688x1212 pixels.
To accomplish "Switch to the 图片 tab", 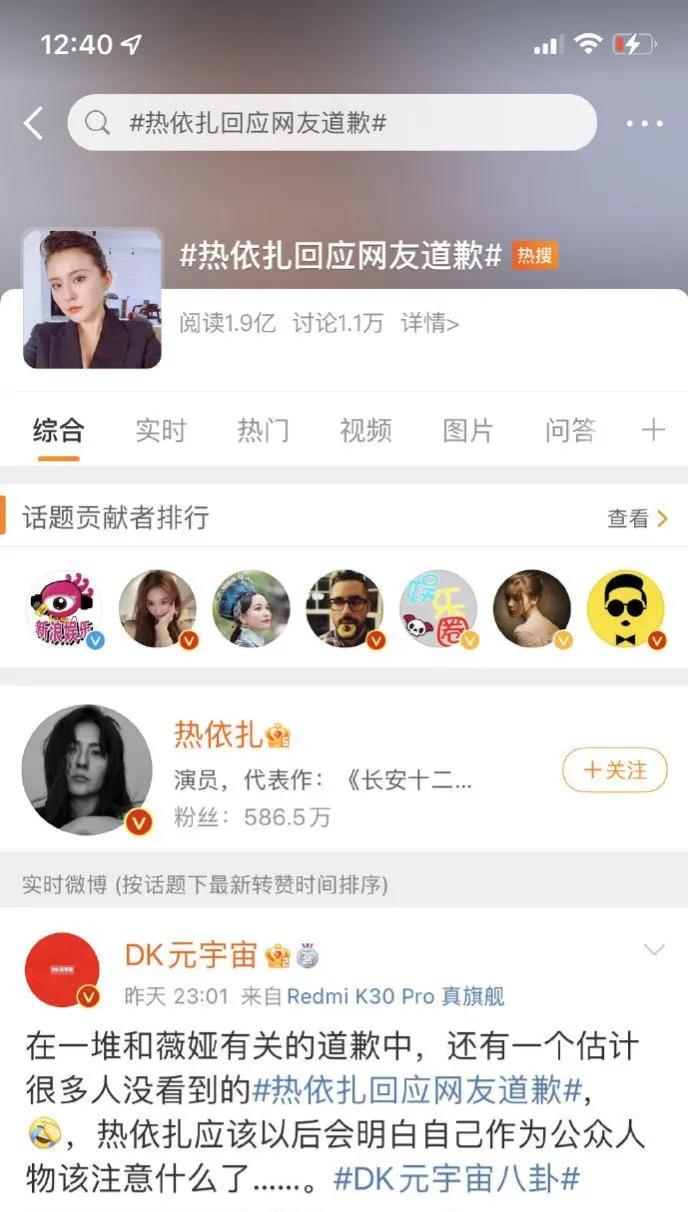I will tap(468, 431).
